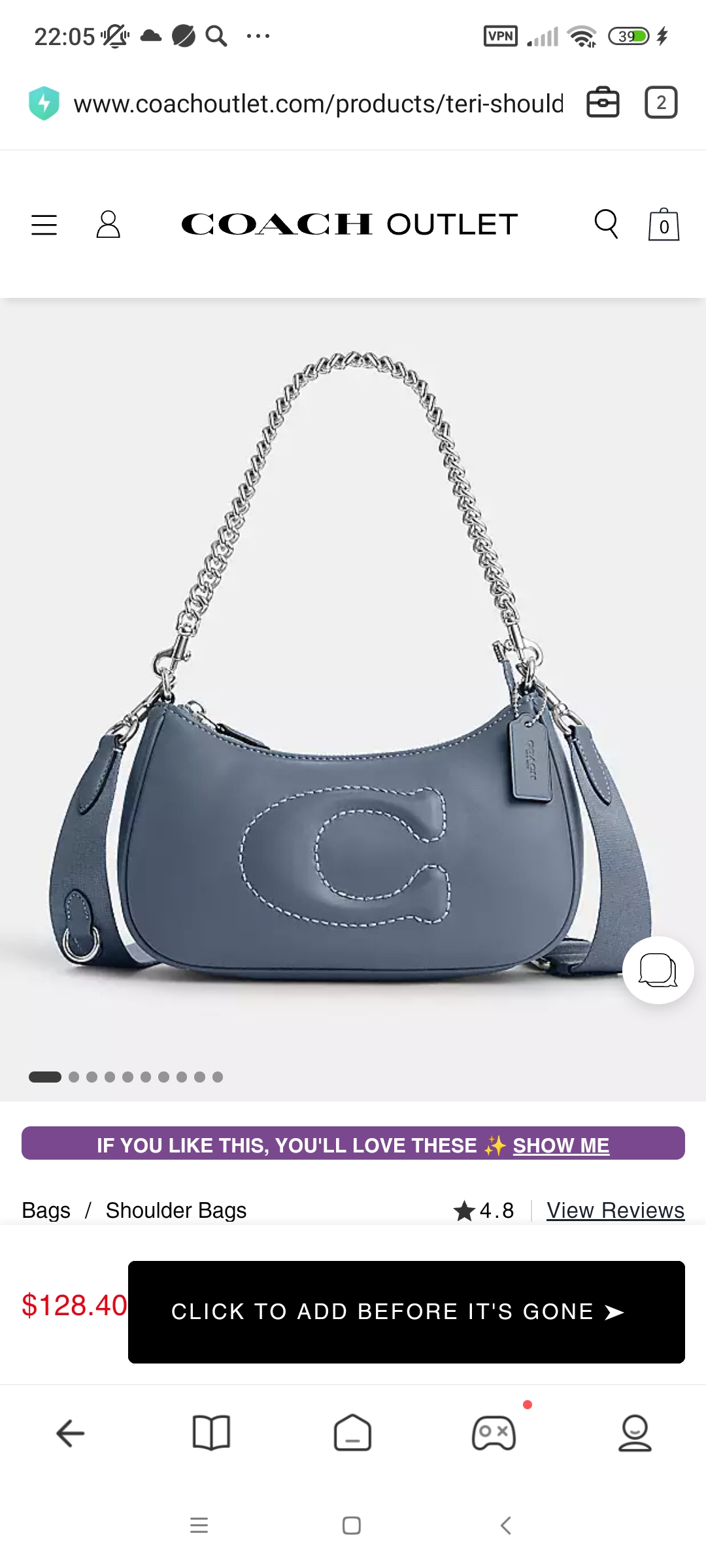Search the Coach Outlet site
The height and width of the screenshot is (1568, 706).
click(x=606, y=225)
